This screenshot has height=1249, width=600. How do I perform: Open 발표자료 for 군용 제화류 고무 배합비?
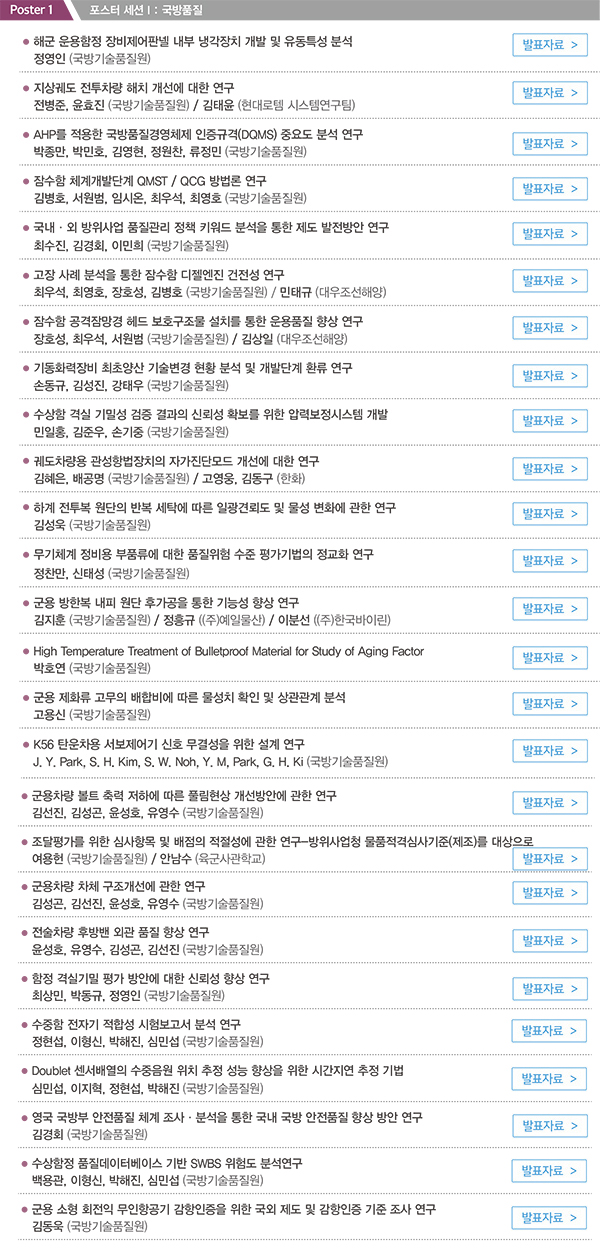point(549,704)
